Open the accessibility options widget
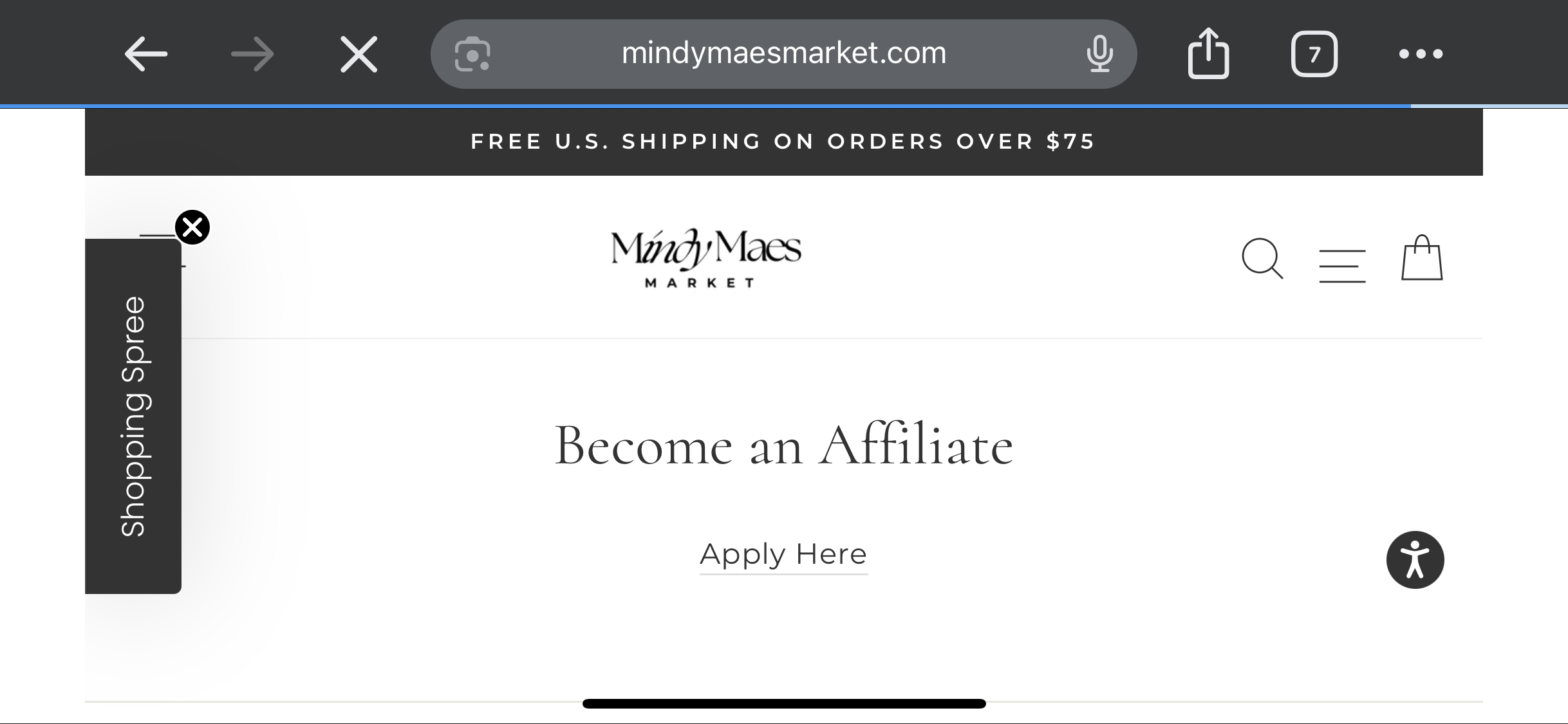Viewport: 1568px width, 724px height. (x=1415, y=559)
